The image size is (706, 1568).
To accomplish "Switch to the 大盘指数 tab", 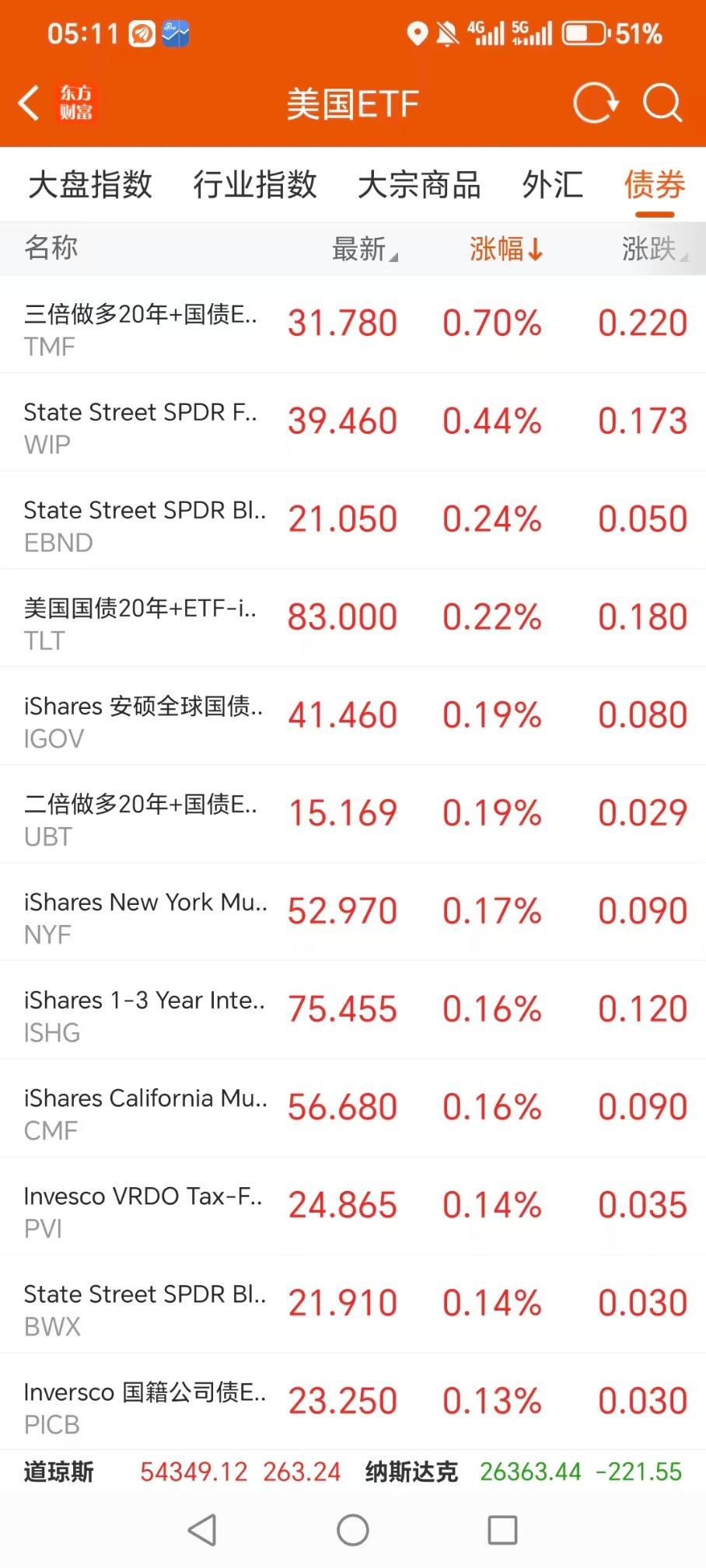I will click(90, 185).
